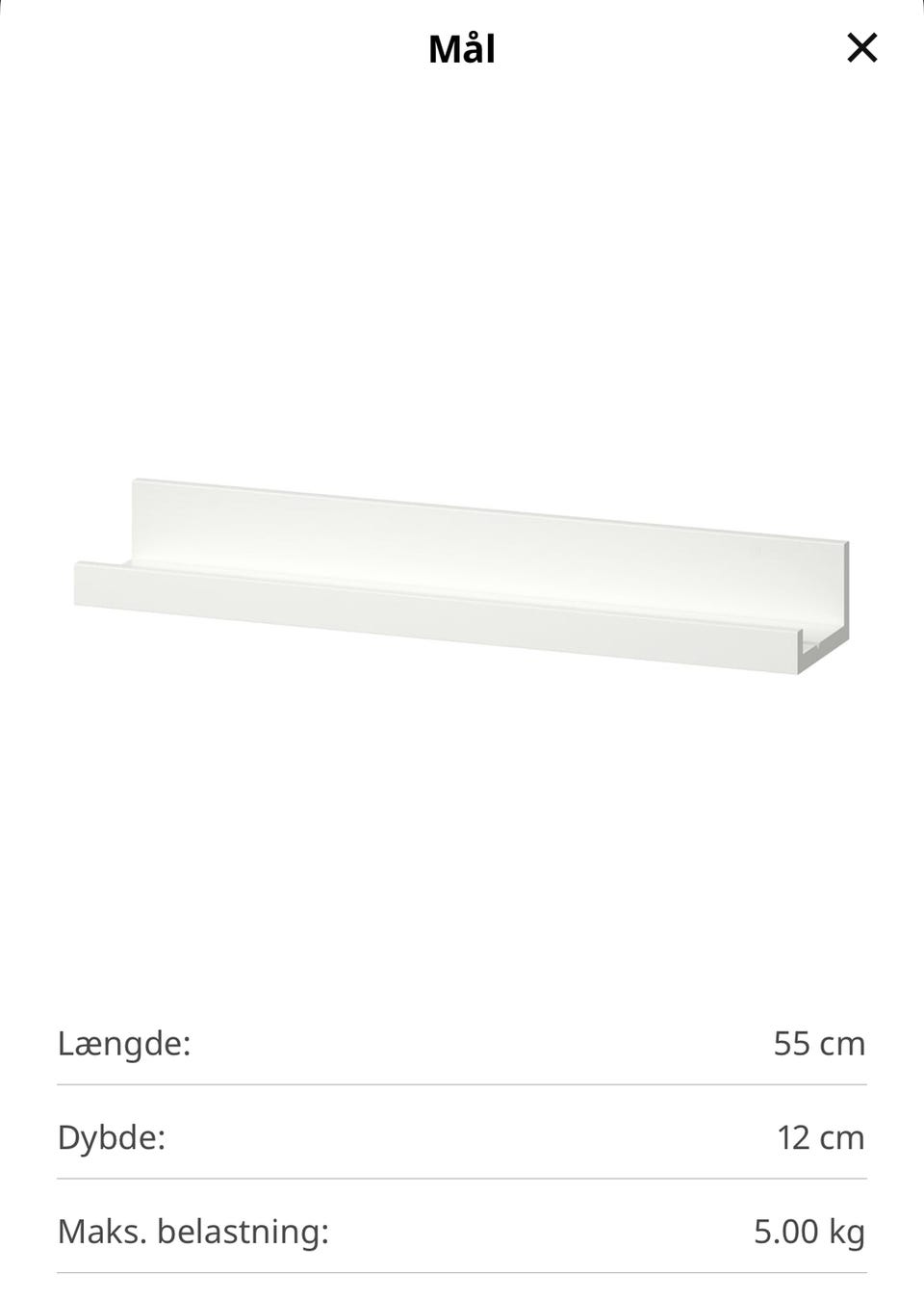Select the Længde measurement row
The height and width of the screenshot is (1300, 924).
point(462,1043)
